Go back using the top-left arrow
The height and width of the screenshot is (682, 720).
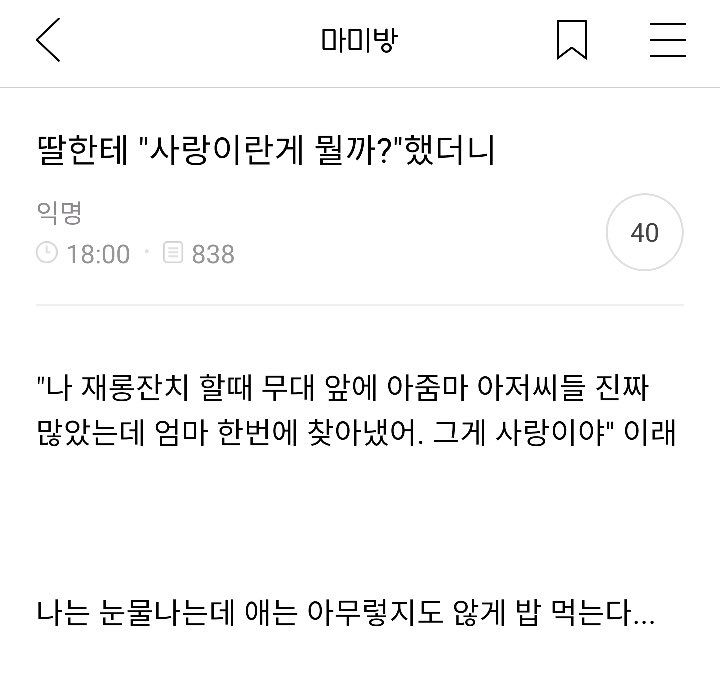click(x=47, y=40)
